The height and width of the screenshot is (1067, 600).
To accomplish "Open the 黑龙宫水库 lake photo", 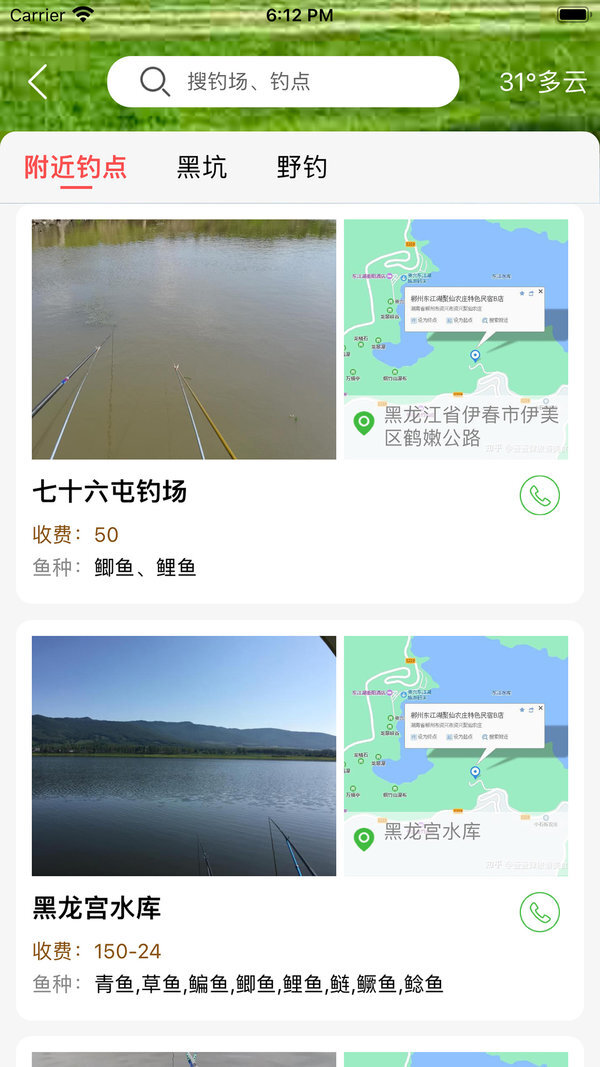I will [x=184, y=756].
